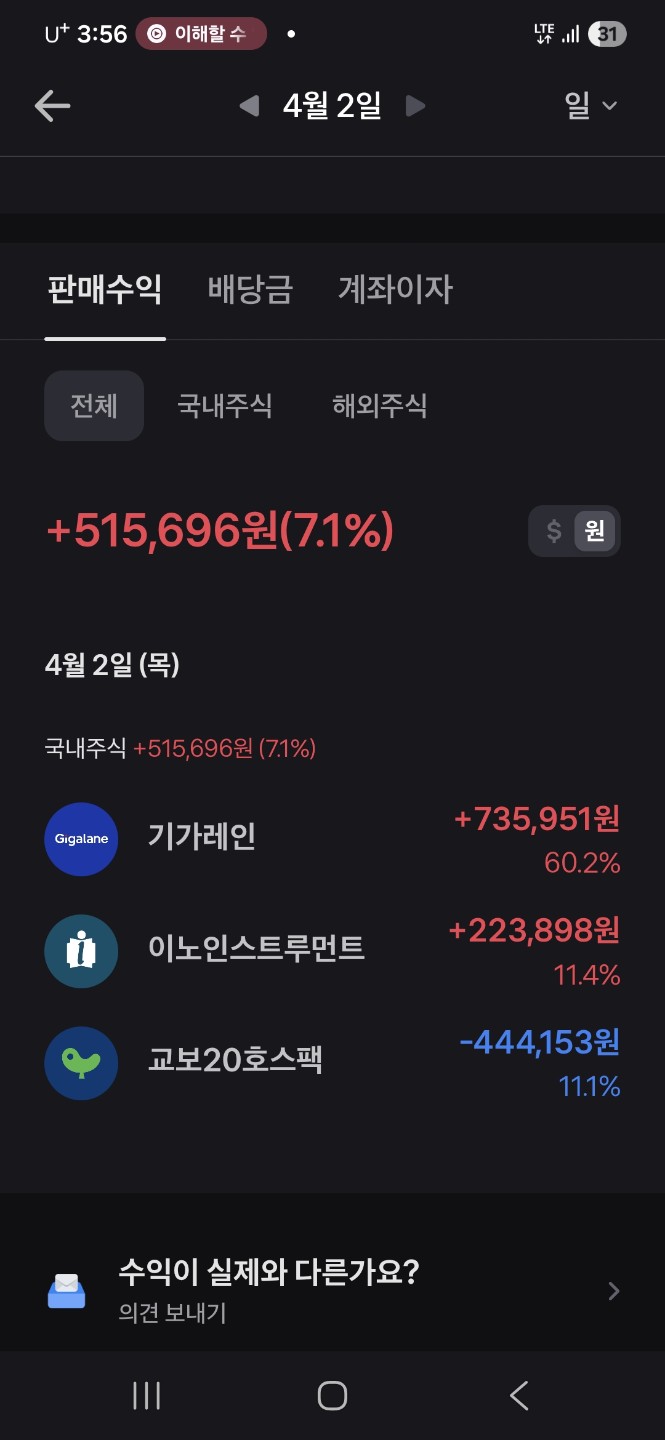Select the 전체 filter chip
Viewport: 665px width, 1440px height.
coord(94,406)
